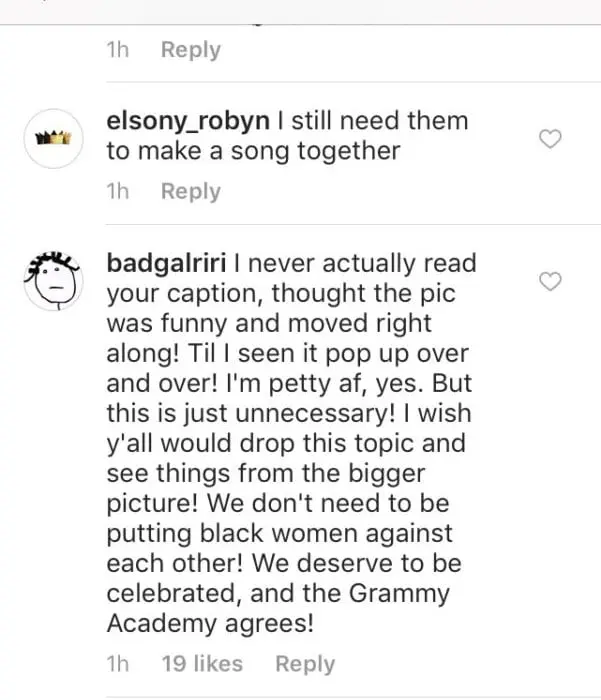This screenshot has height=700, width=601.
Task: Open badgalriri username link
Action: pyautogui.click(x=166, y=264)
